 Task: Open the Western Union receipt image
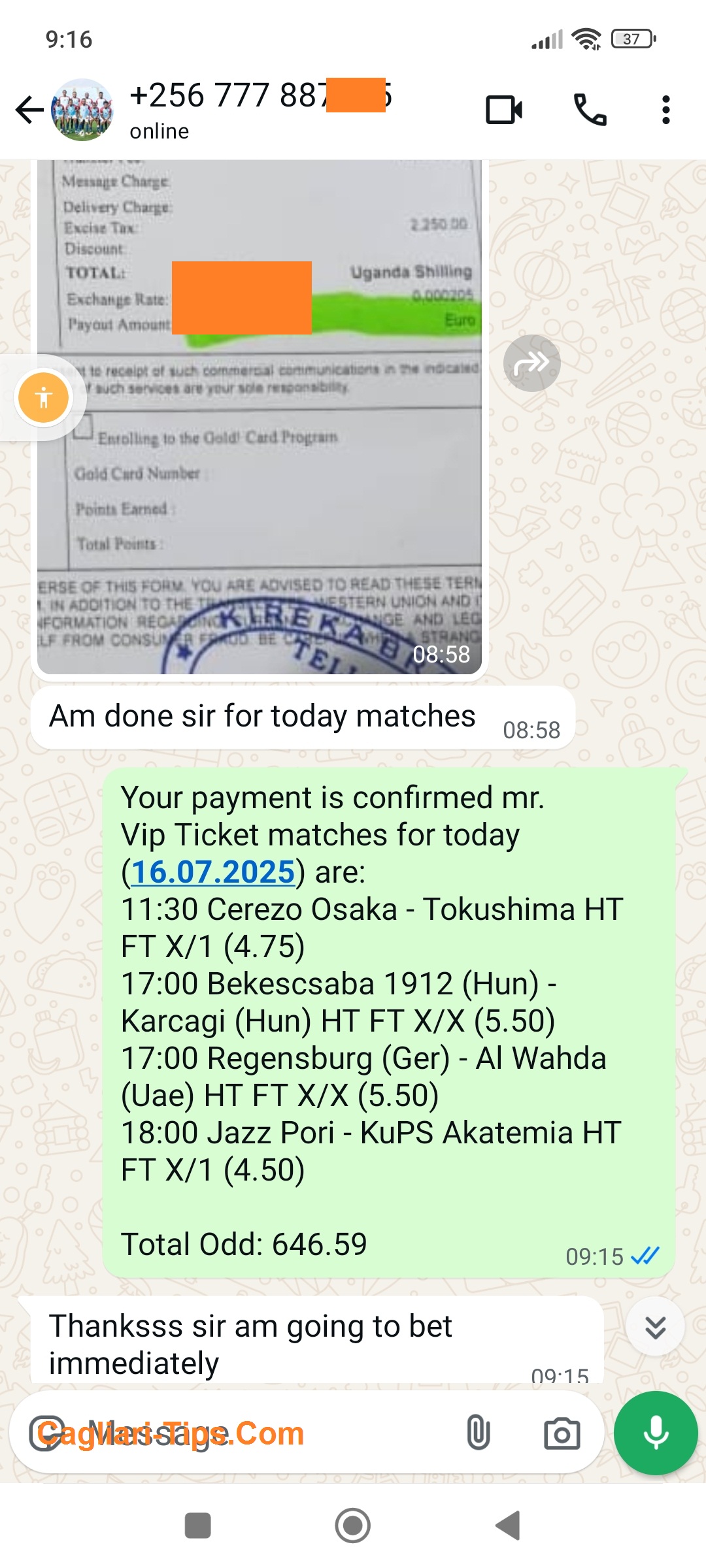(x=260, y=417)
